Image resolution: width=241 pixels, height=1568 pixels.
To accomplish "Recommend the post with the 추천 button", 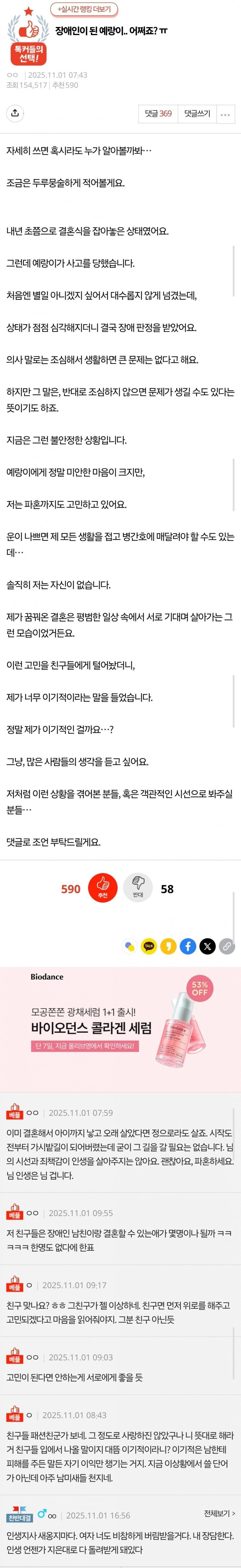I will click(x=103, y=889).
